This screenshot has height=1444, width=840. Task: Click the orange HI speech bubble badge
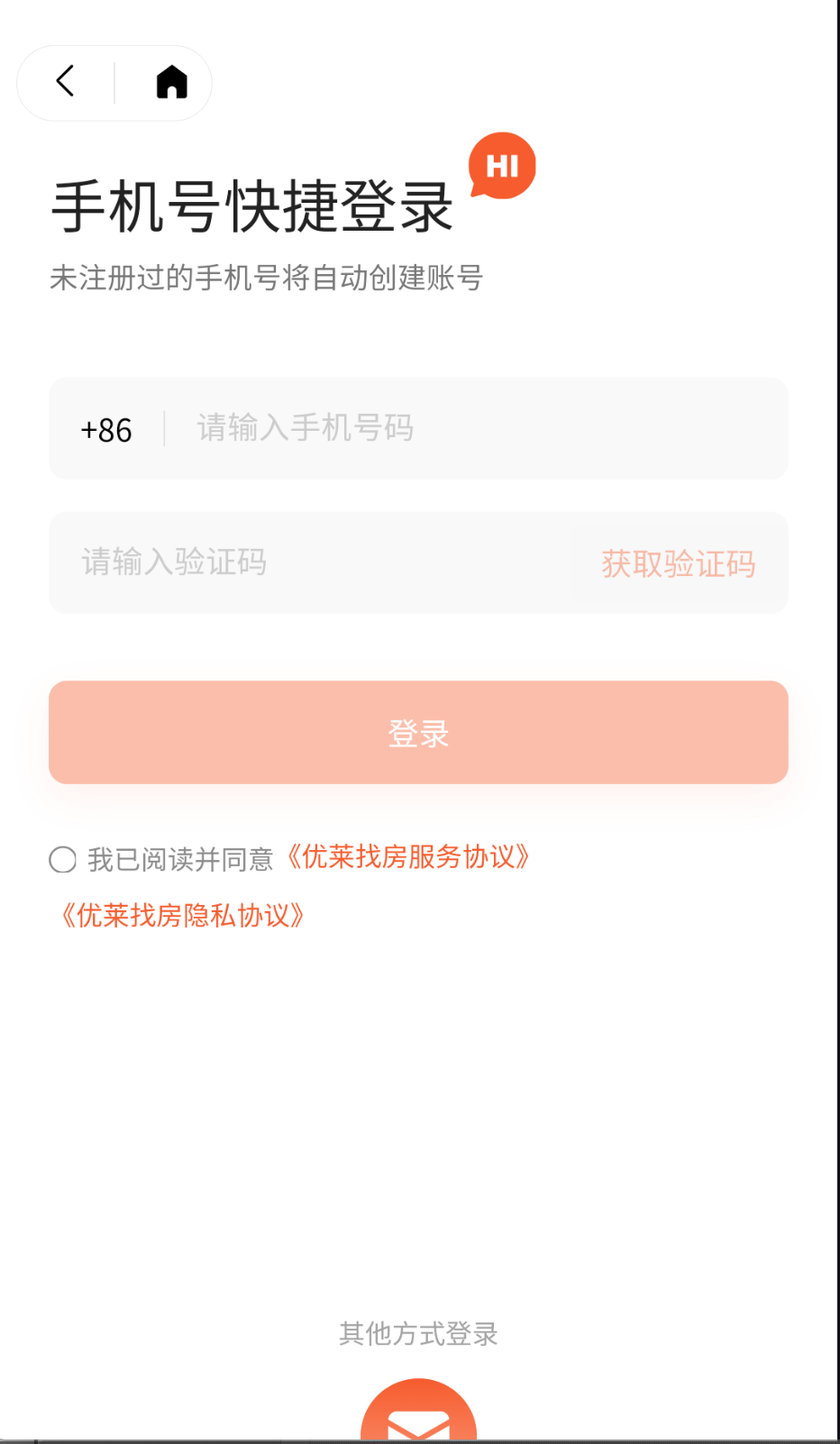tap(503, 166)
